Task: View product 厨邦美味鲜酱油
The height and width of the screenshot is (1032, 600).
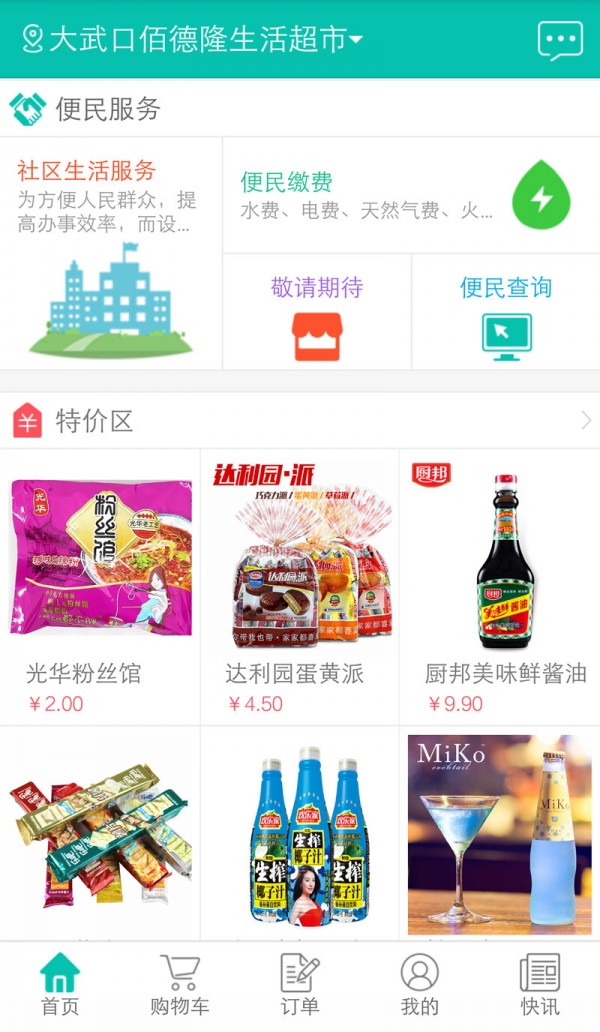Action: click(500, 588)
